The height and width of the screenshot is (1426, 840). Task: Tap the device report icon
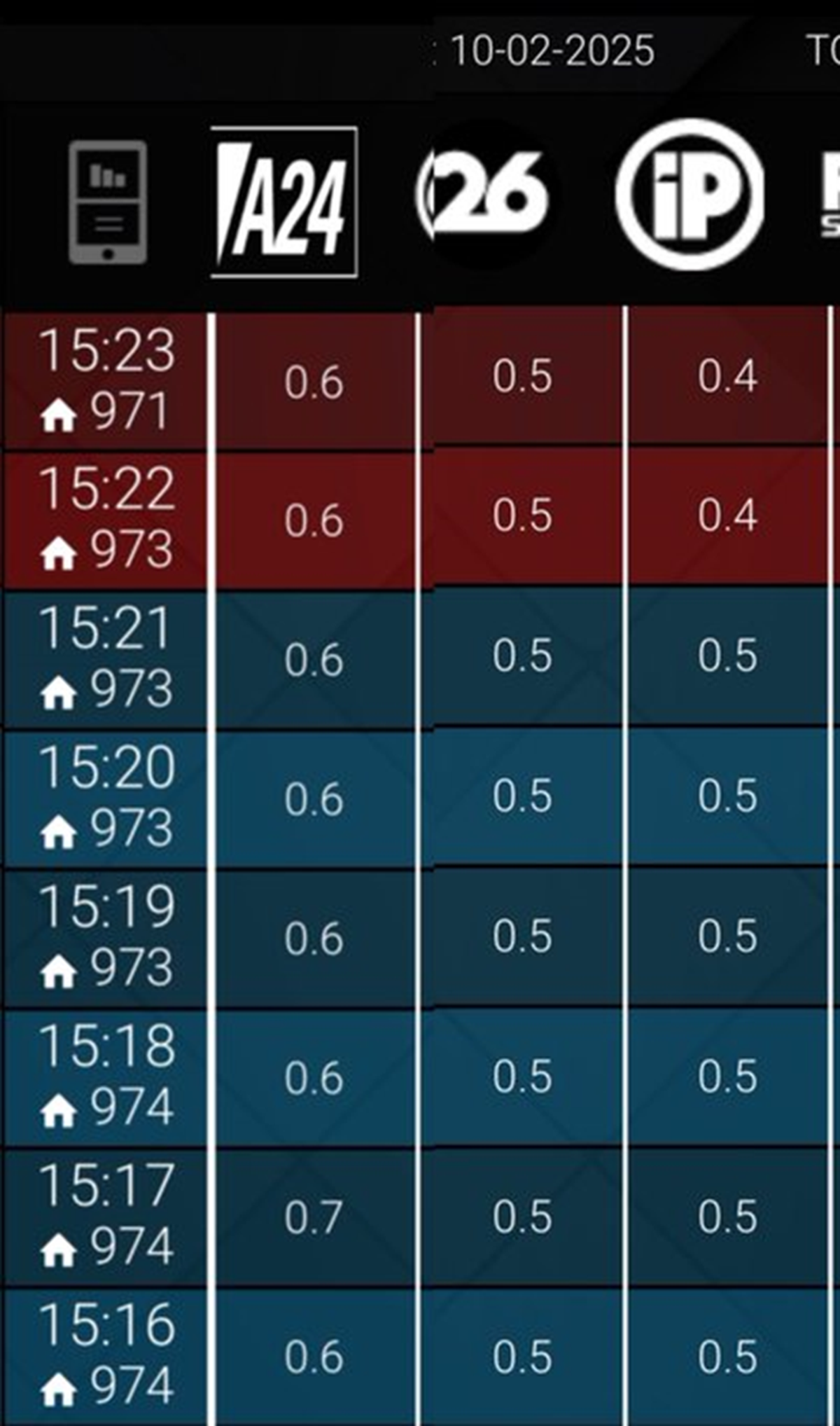tap(108, 202)
